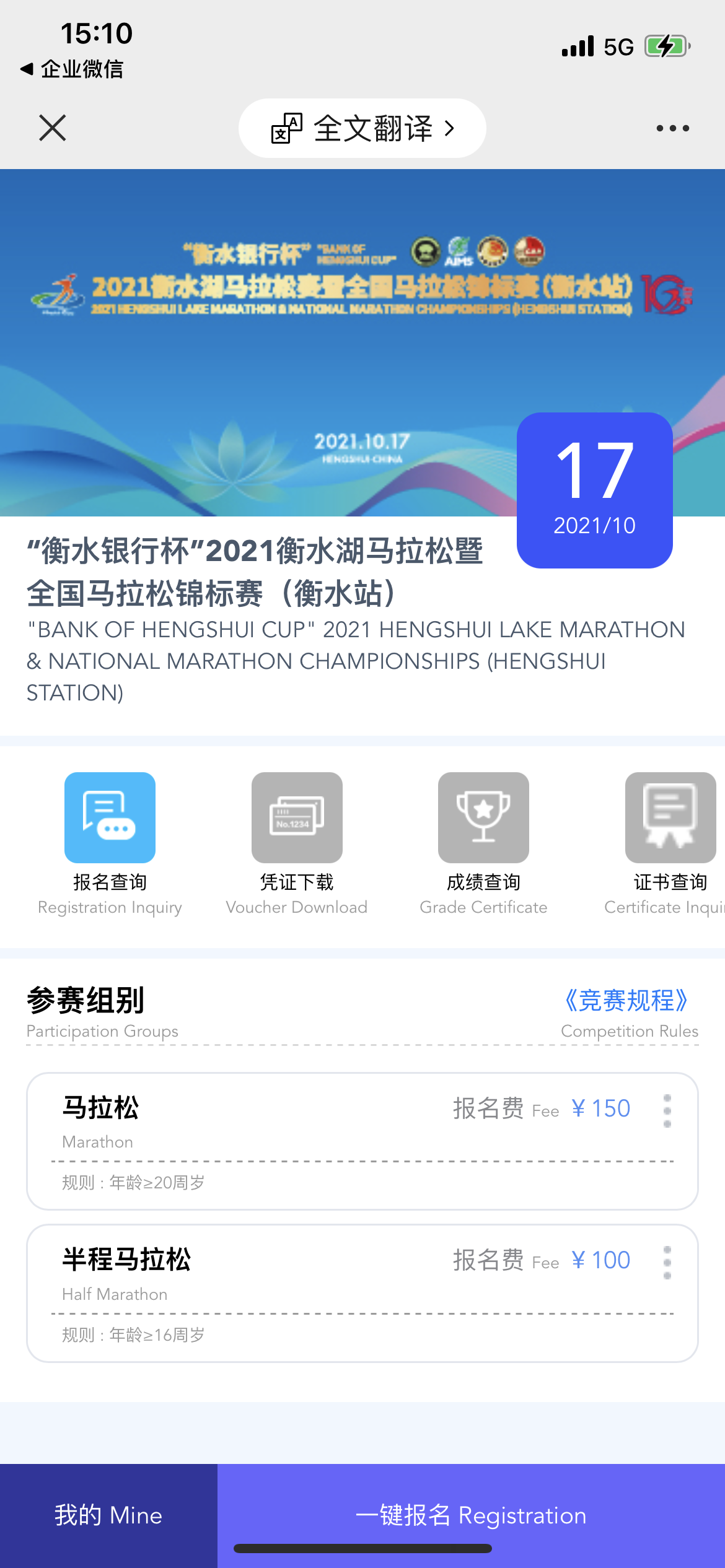This screenshot has width=725, height=1568.
Task: Tap the 全文翻译 full-text translate button
Action: 362,128
